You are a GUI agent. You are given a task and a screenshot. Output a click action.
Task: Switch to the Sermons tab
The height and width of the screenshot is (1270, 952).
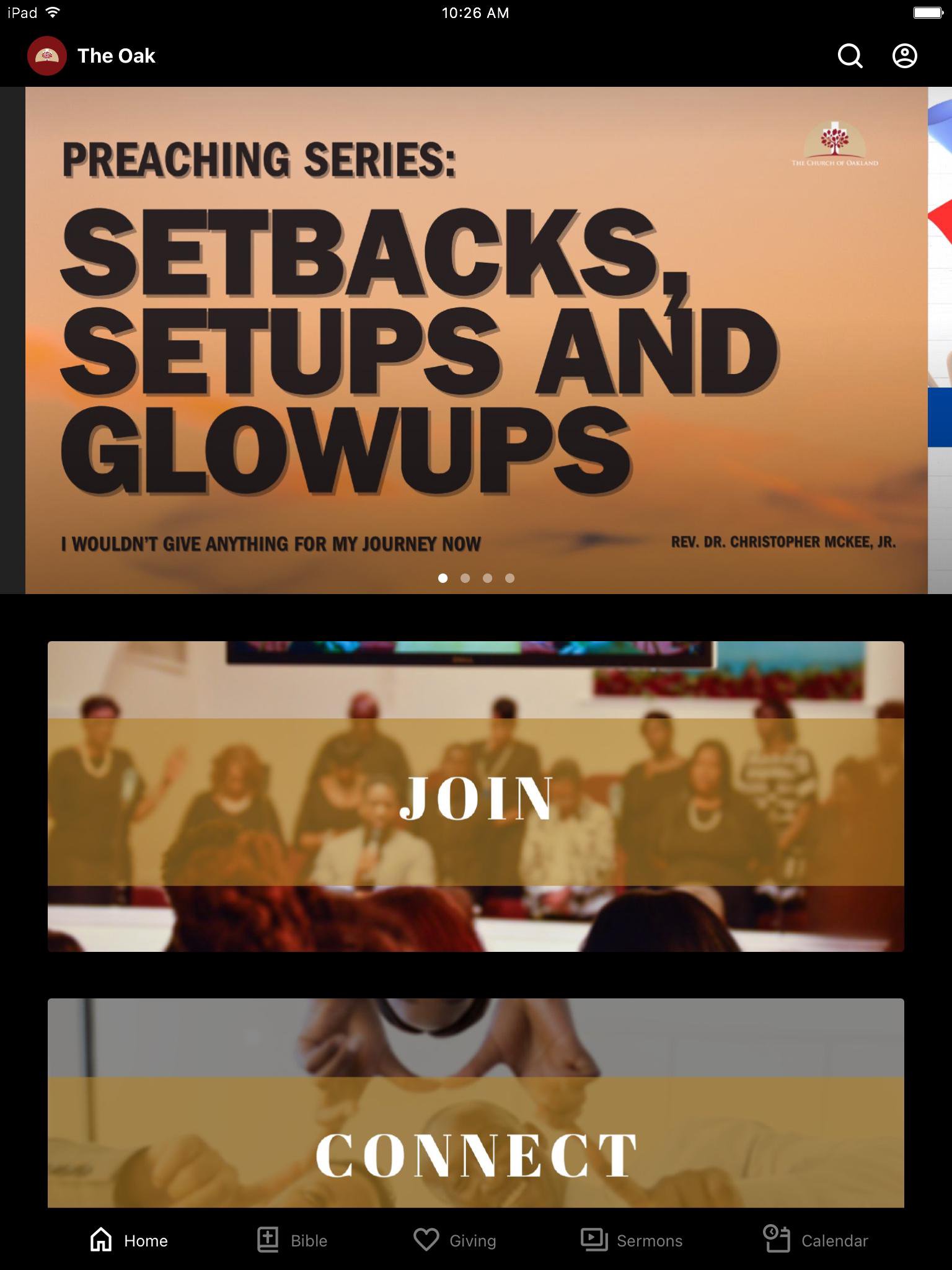point(632,1240)
